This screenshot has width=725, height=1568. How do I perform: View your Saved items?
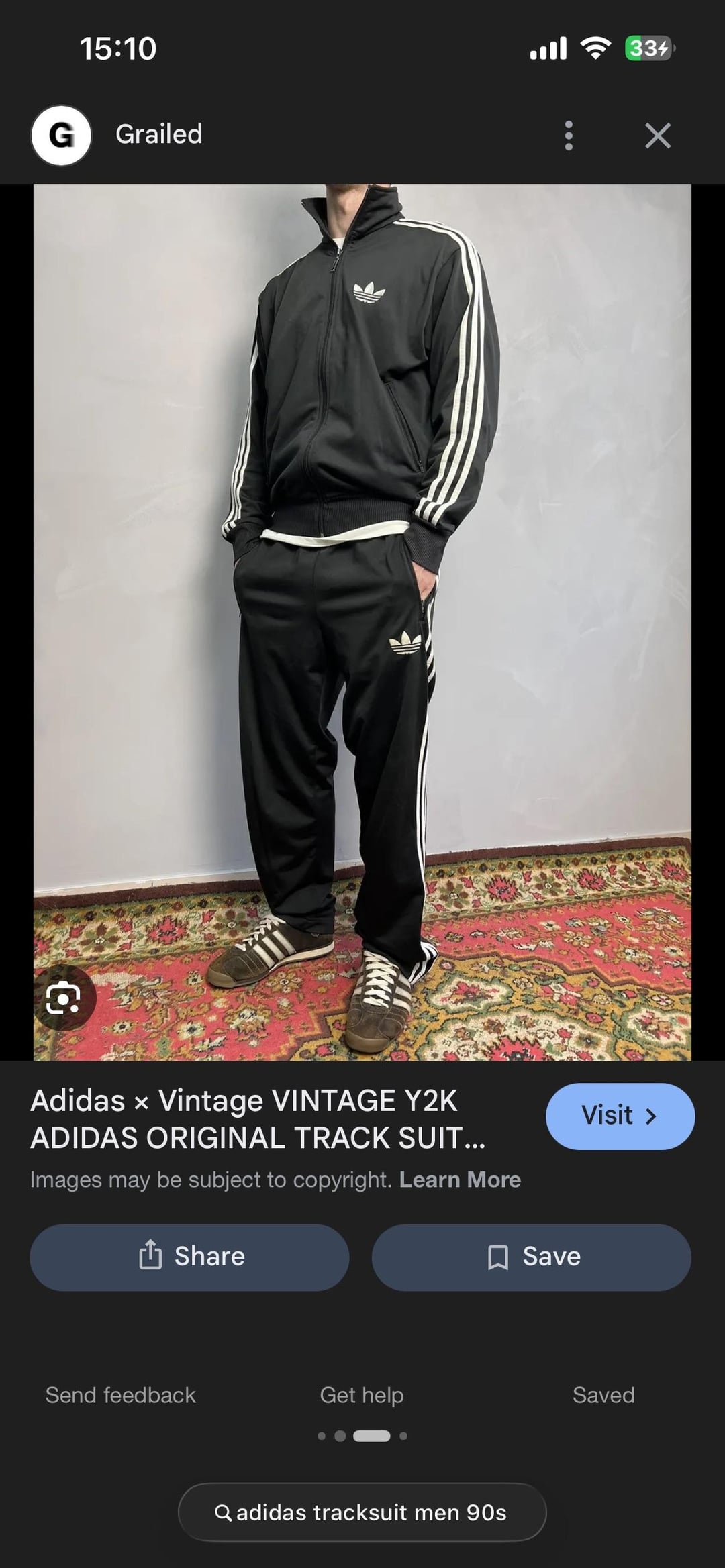pyautogui.click(x=603, y=1395)
